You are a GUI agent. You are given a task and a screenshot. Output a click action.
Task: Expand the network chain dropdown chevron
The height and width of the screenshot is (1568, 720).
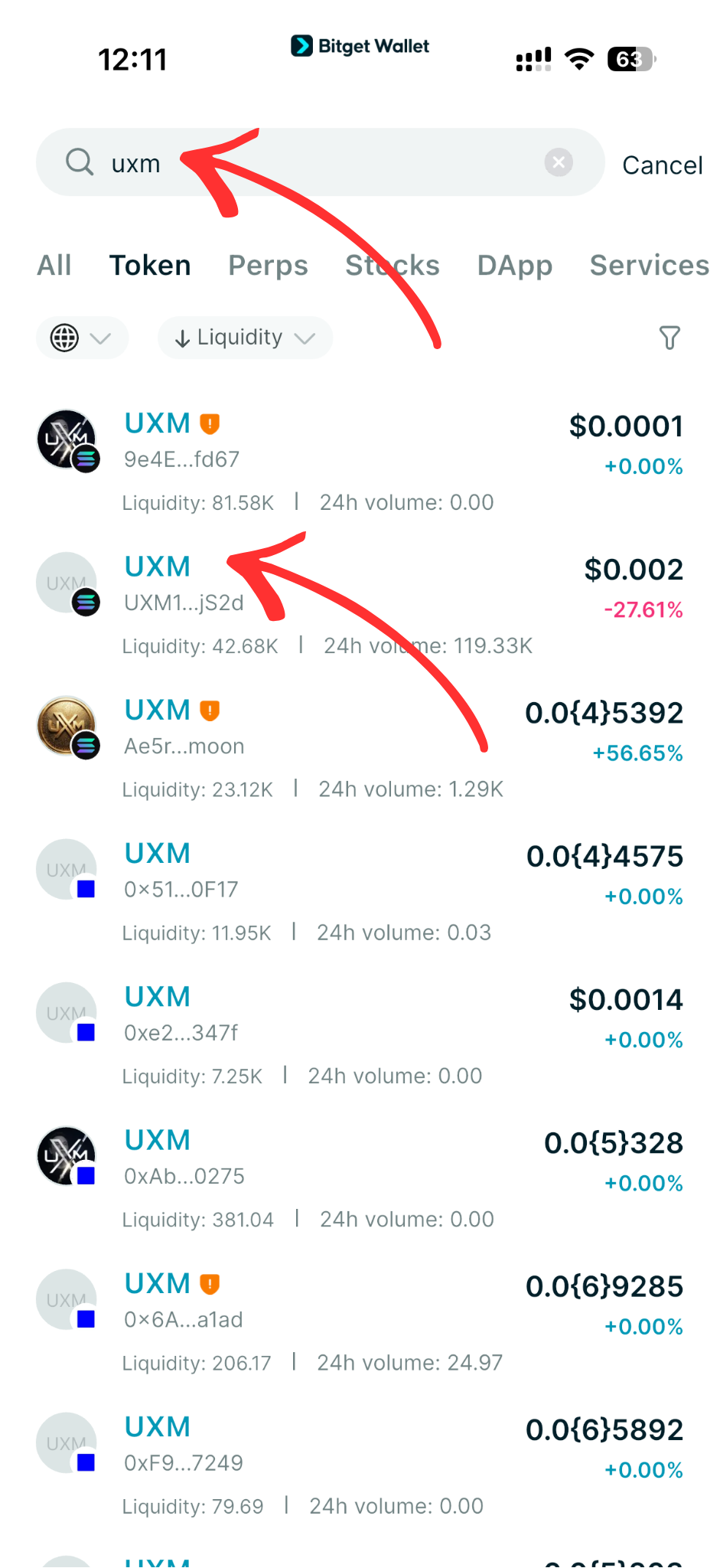pyautogui.click(x=100, y=338)
